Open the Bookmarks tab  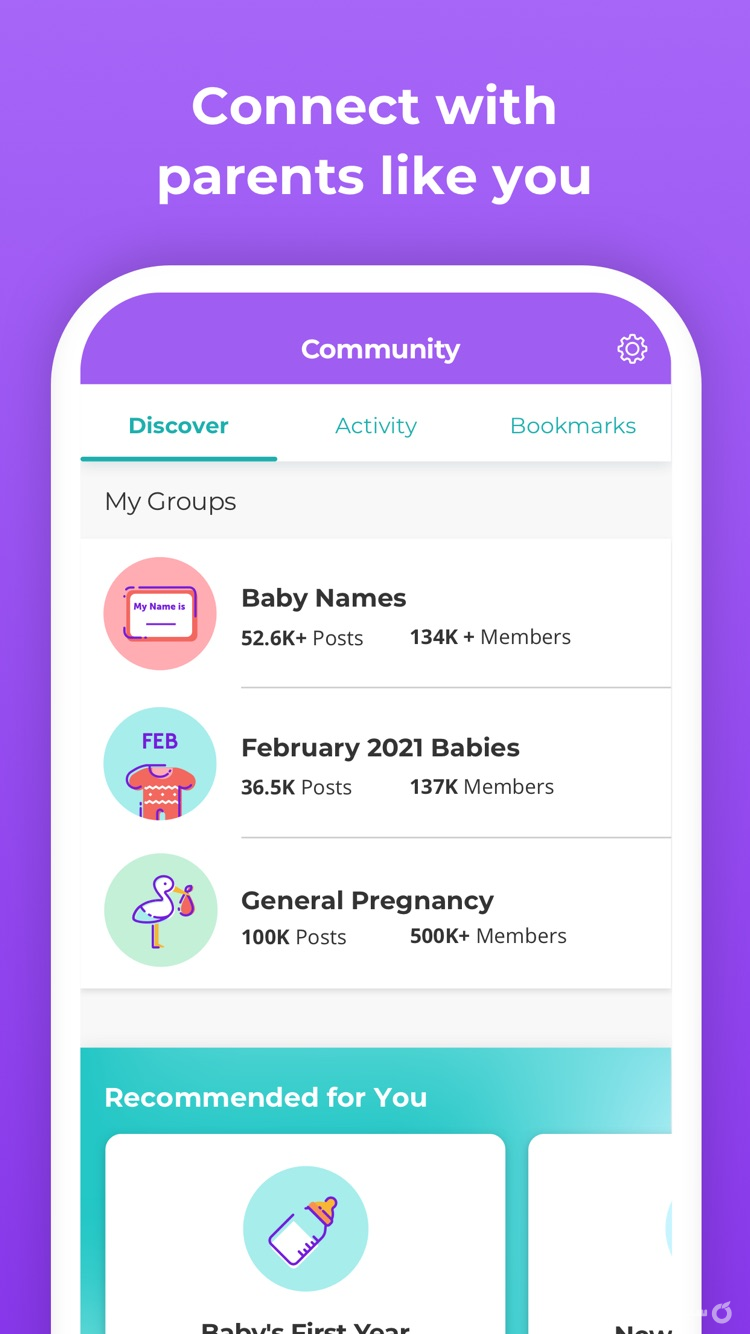point(572,425)
